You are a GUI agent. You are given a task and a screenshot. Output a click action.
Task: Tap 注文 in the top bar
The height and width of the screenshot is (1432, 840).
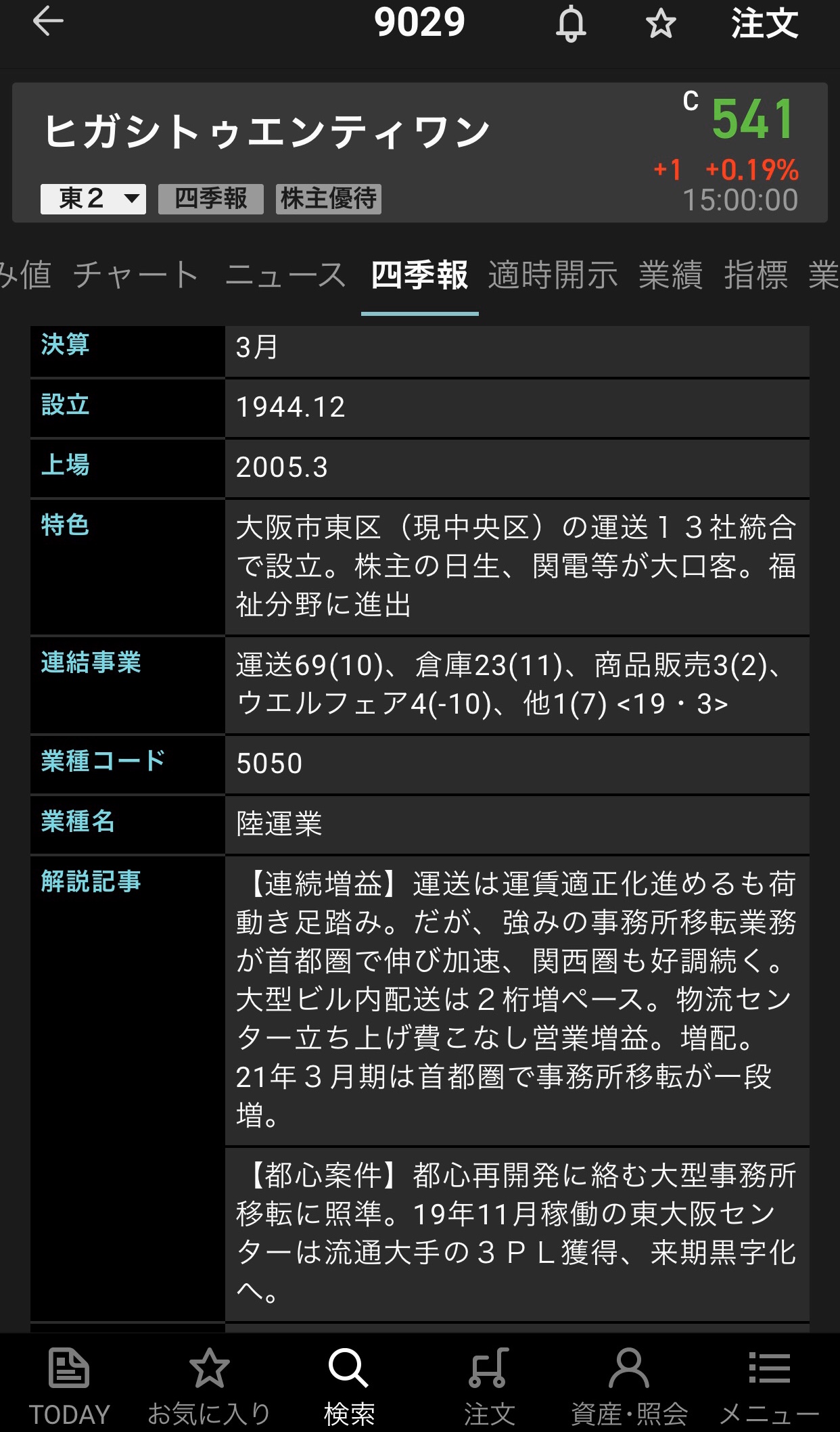[x=764, y=24]
